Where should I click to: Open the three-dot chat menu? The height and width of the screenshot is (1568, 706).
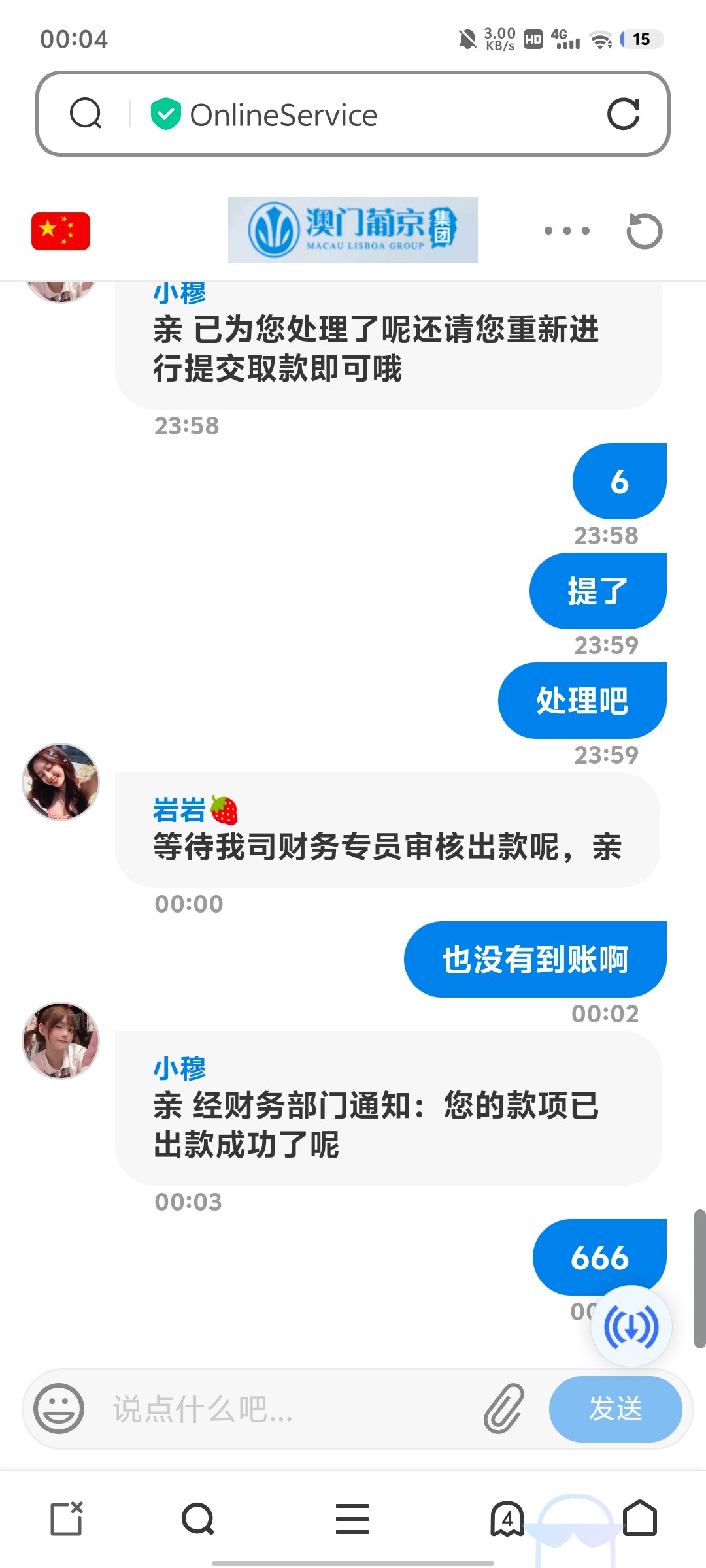pos(567,231)
